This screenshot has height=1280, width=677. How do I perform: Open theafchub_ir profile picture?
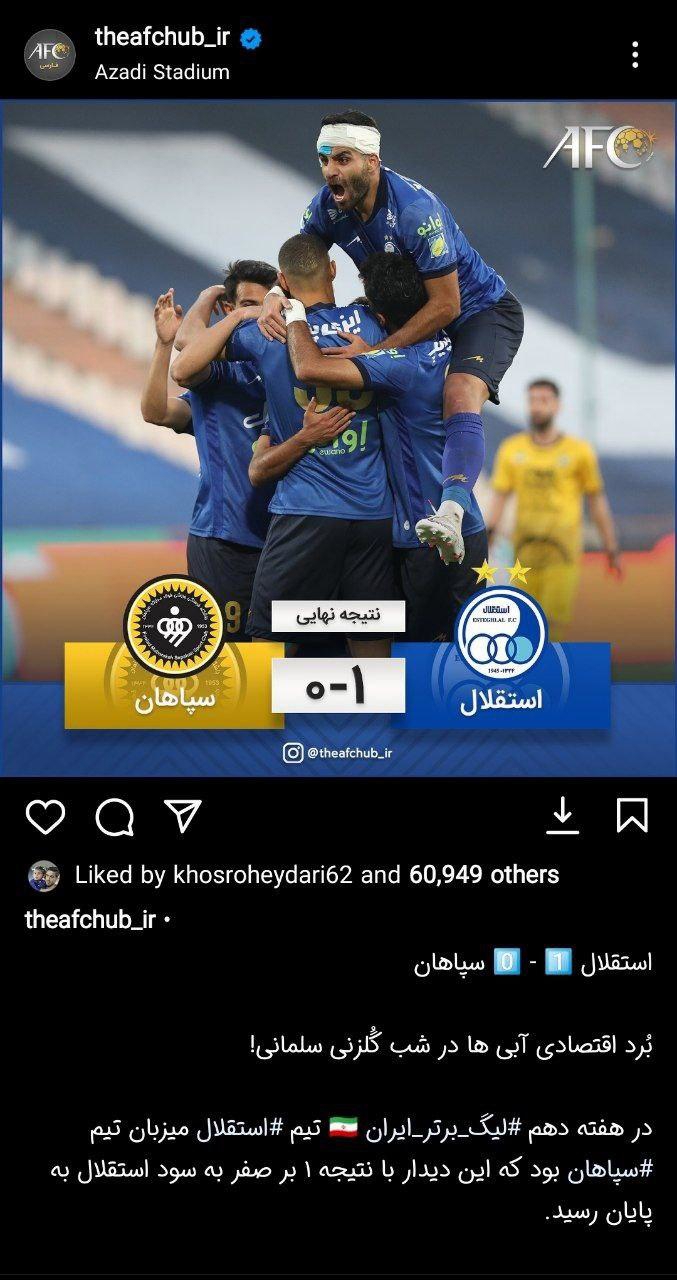pos(49,54)
